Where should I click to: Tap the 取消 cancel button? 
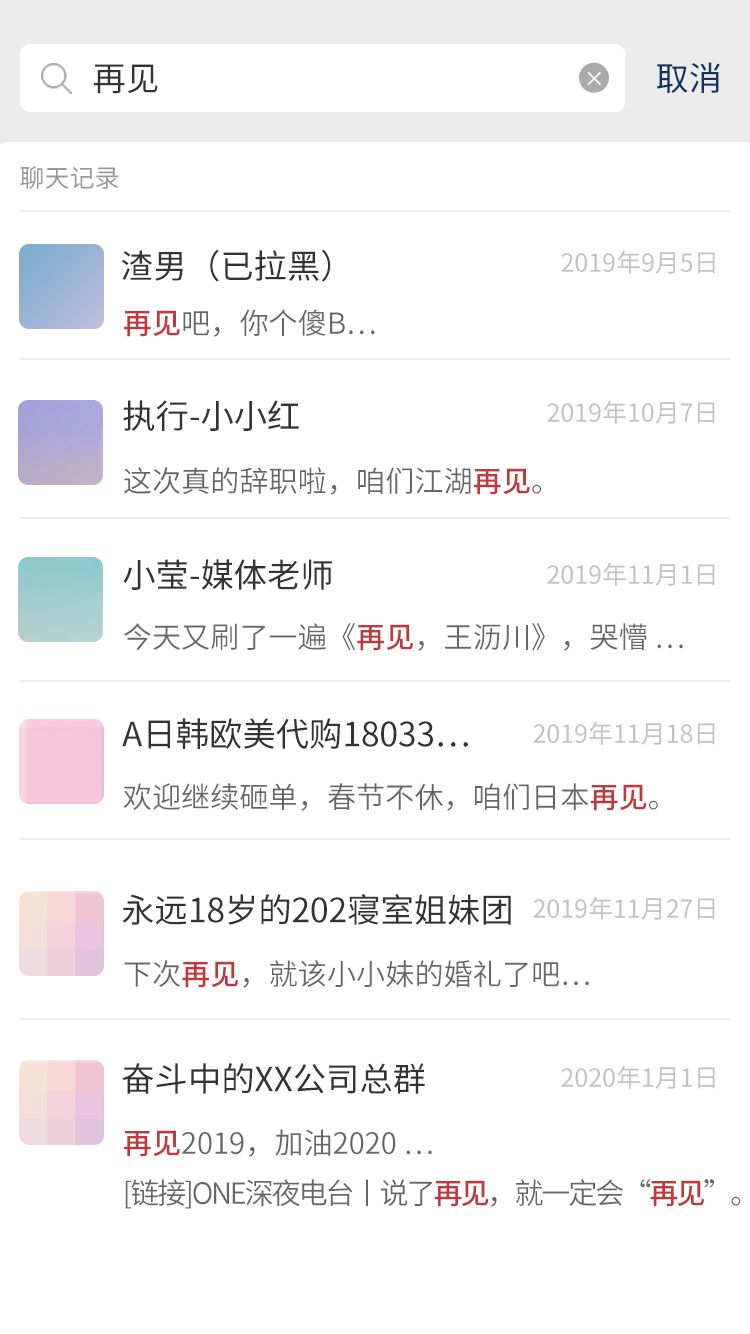point(687,77)
